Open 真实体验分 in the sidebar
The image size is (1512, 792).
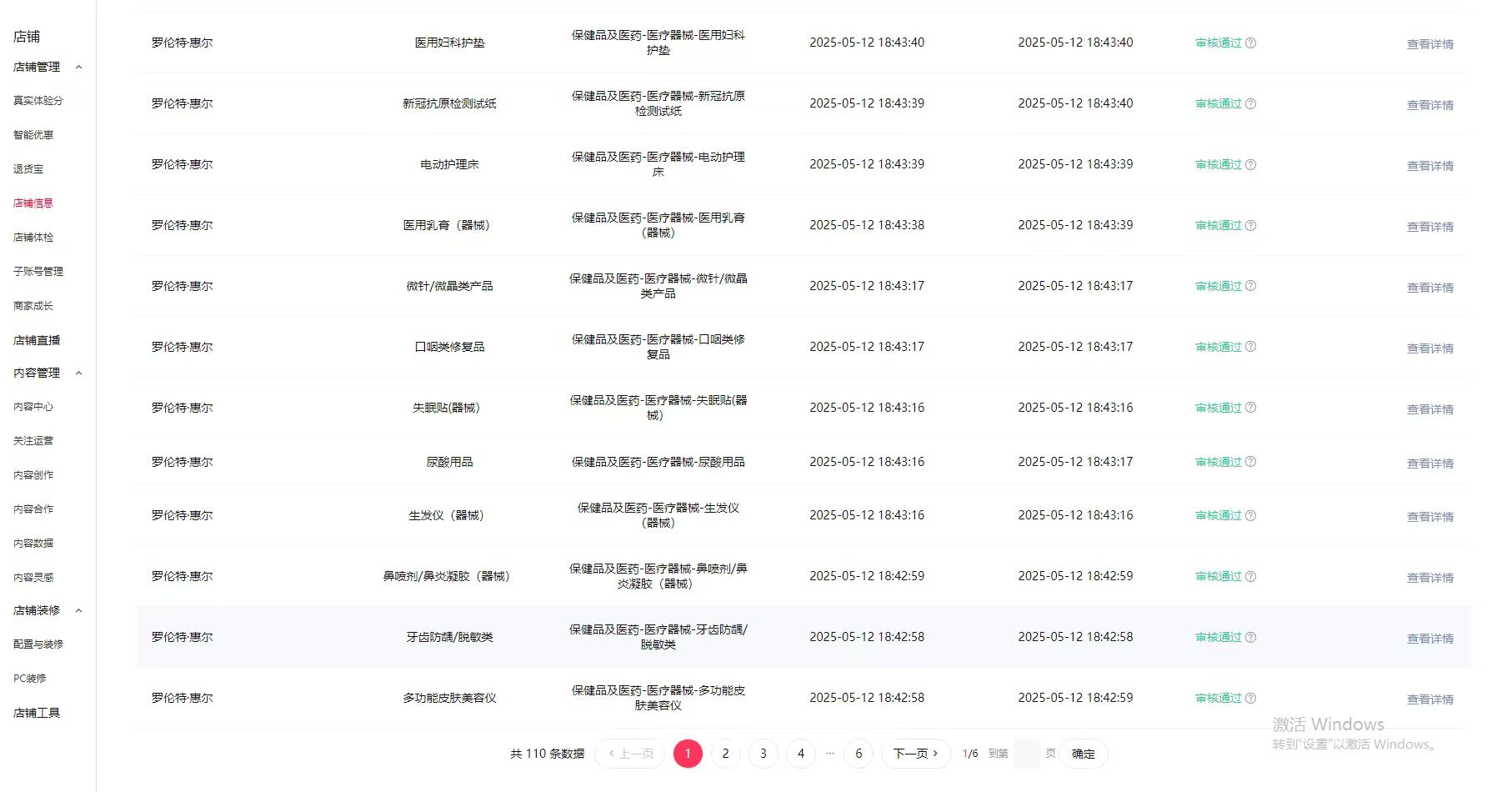click(38, 101)
